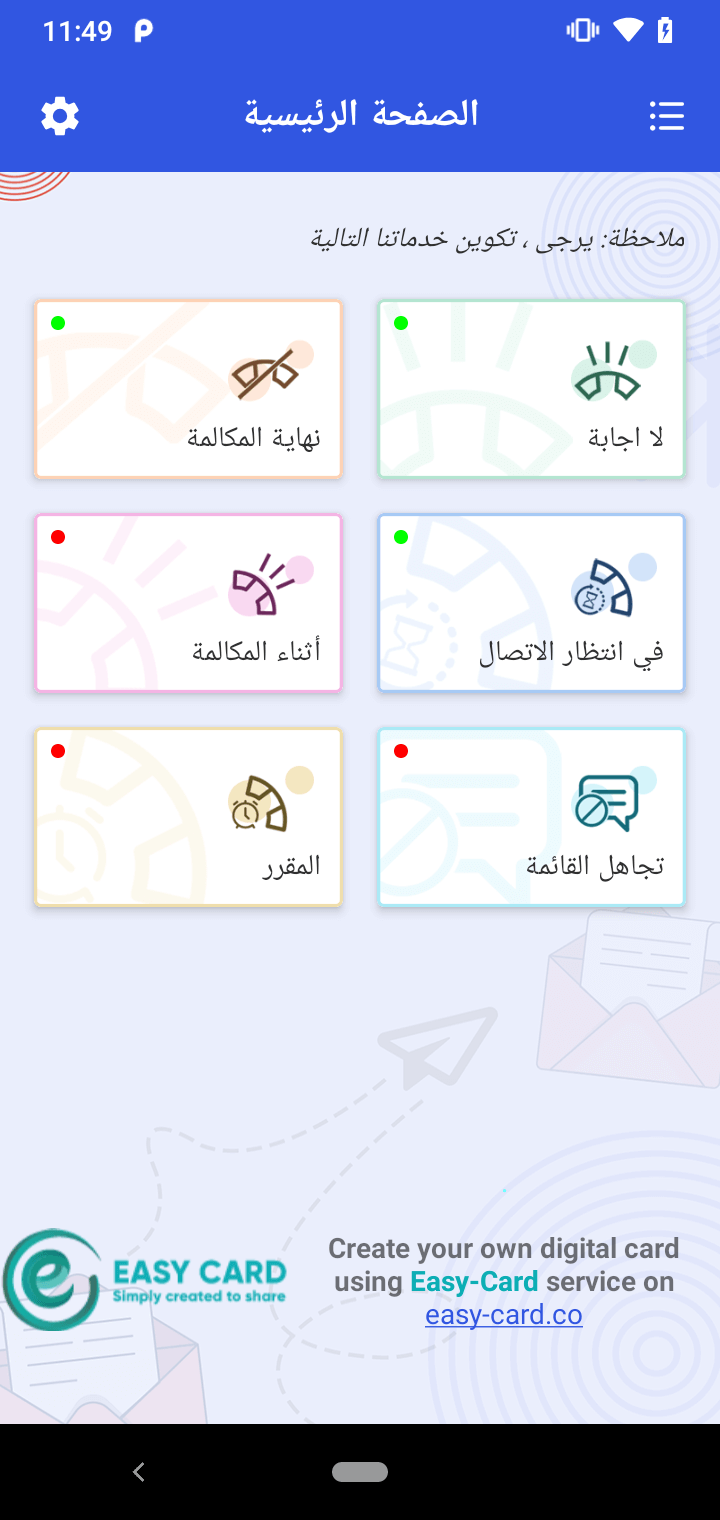Select the في انتظار الاتصال card
Image resolution: width=720 pixels, height=1520 pixels.
[531, 603]
